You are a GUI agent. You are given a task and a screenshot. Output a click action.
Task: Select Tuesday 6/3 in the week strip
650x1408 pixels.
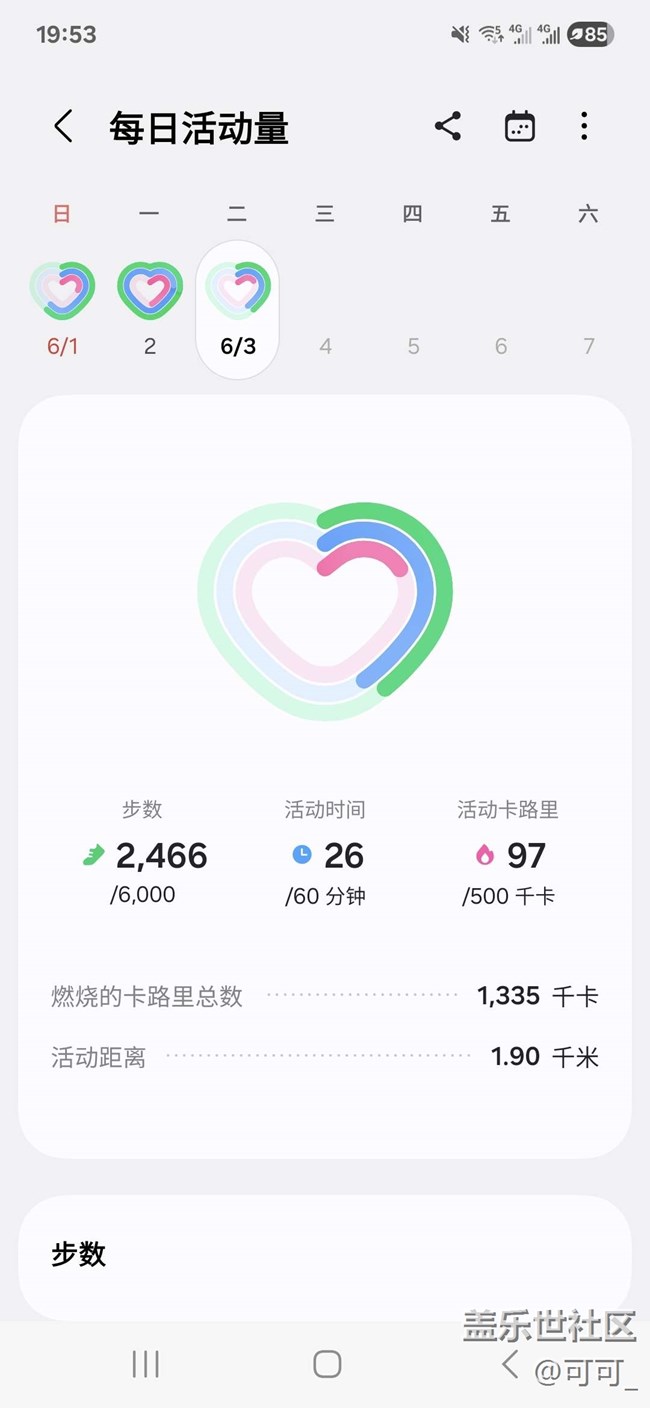tap(237, 310)
